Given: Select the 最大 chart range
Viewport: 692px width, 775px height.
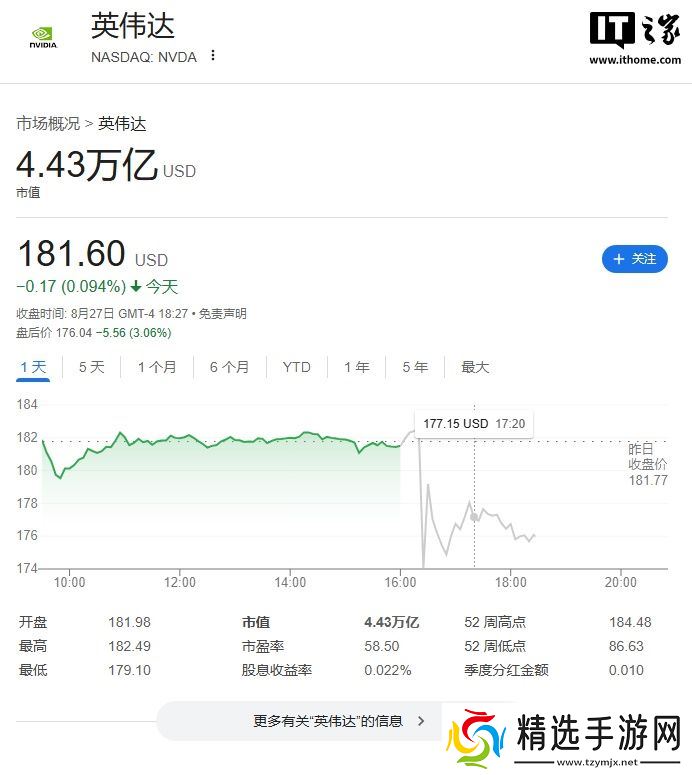Looking at the screenshot, I should coord(475,367).
